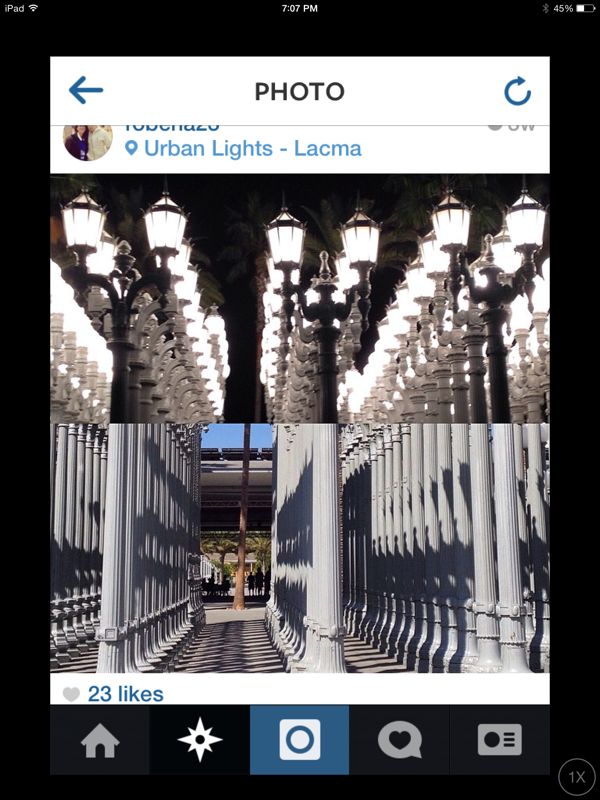Refresh the photo page

click(517, 91)
